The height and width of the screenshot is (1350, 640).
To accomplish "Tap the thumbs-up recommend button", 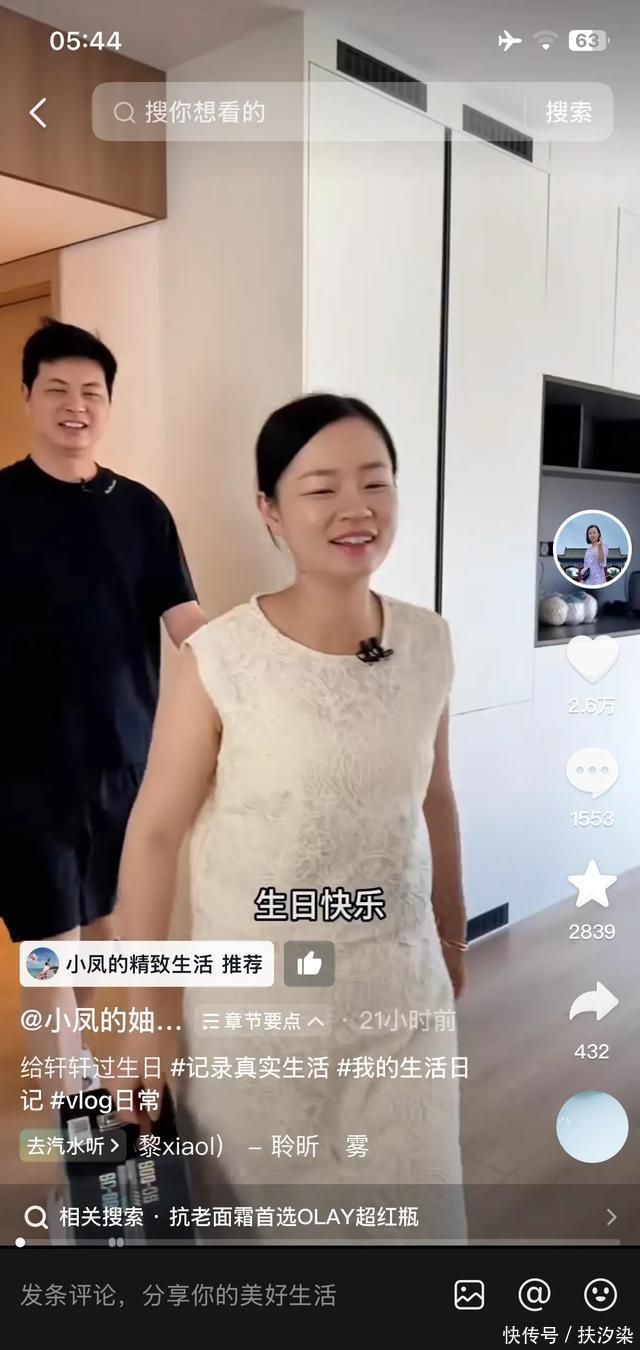I will [309, 964].
